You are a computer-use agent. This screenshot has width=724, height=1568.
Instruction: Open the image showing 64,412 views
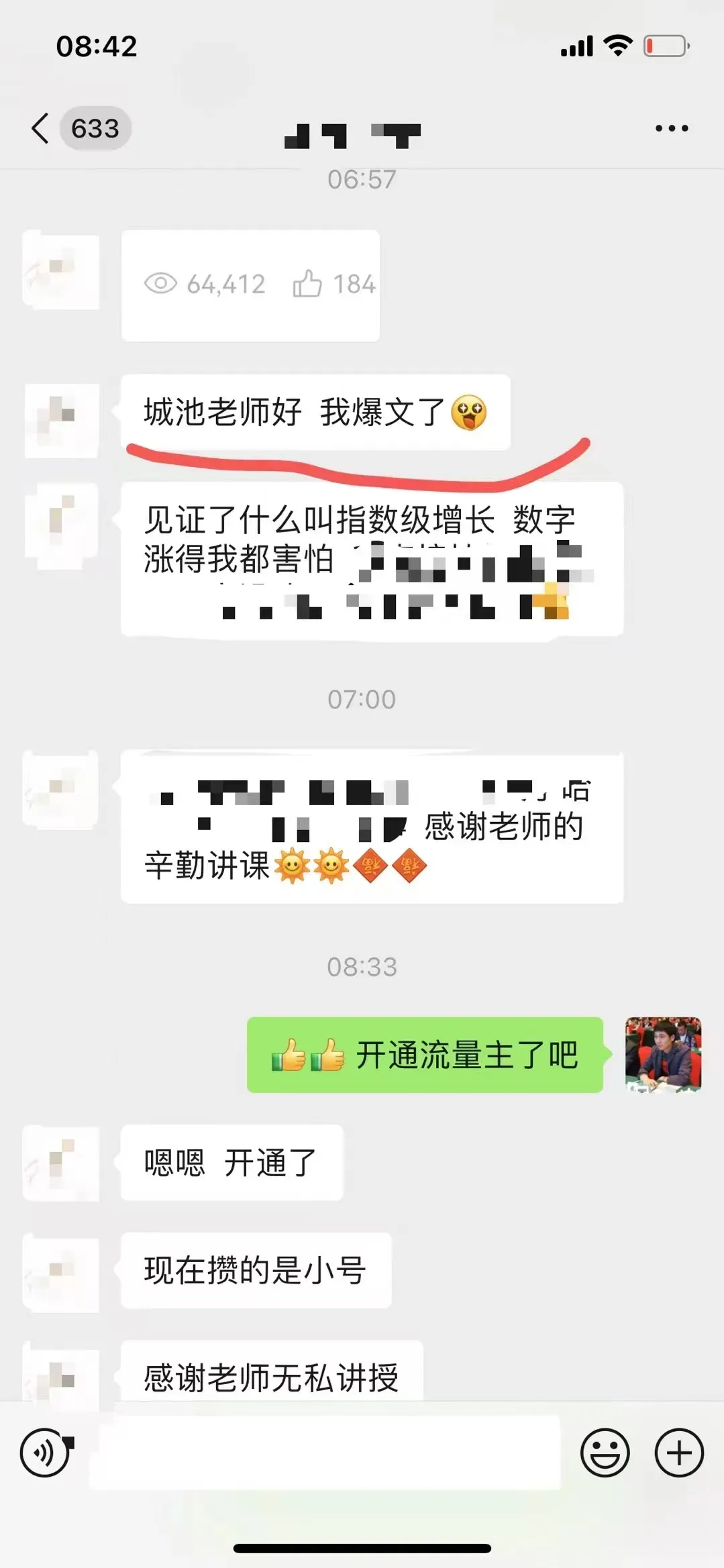[250, 285]
